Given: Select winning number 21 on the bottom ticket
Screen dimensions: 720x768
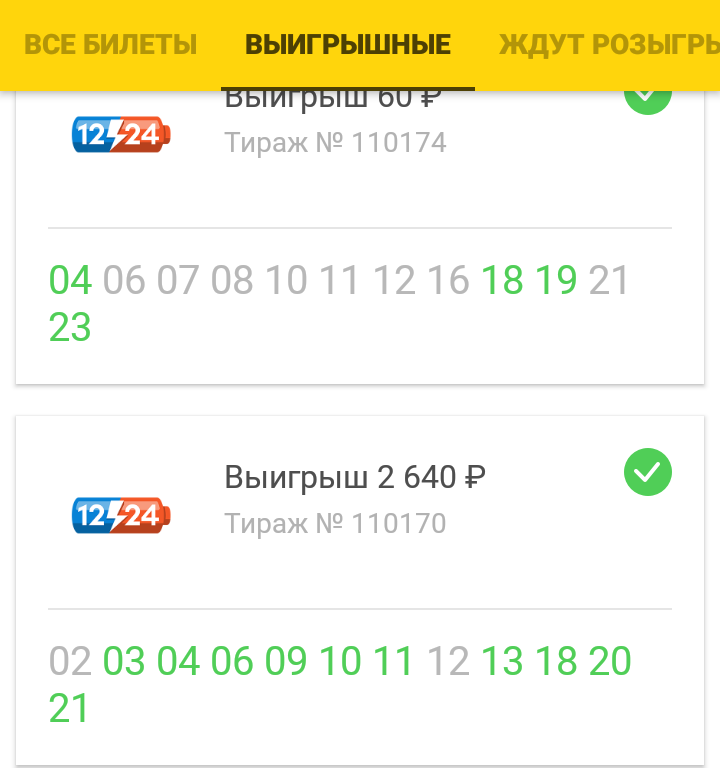Looking at the screenshot, I should point(68,708).
